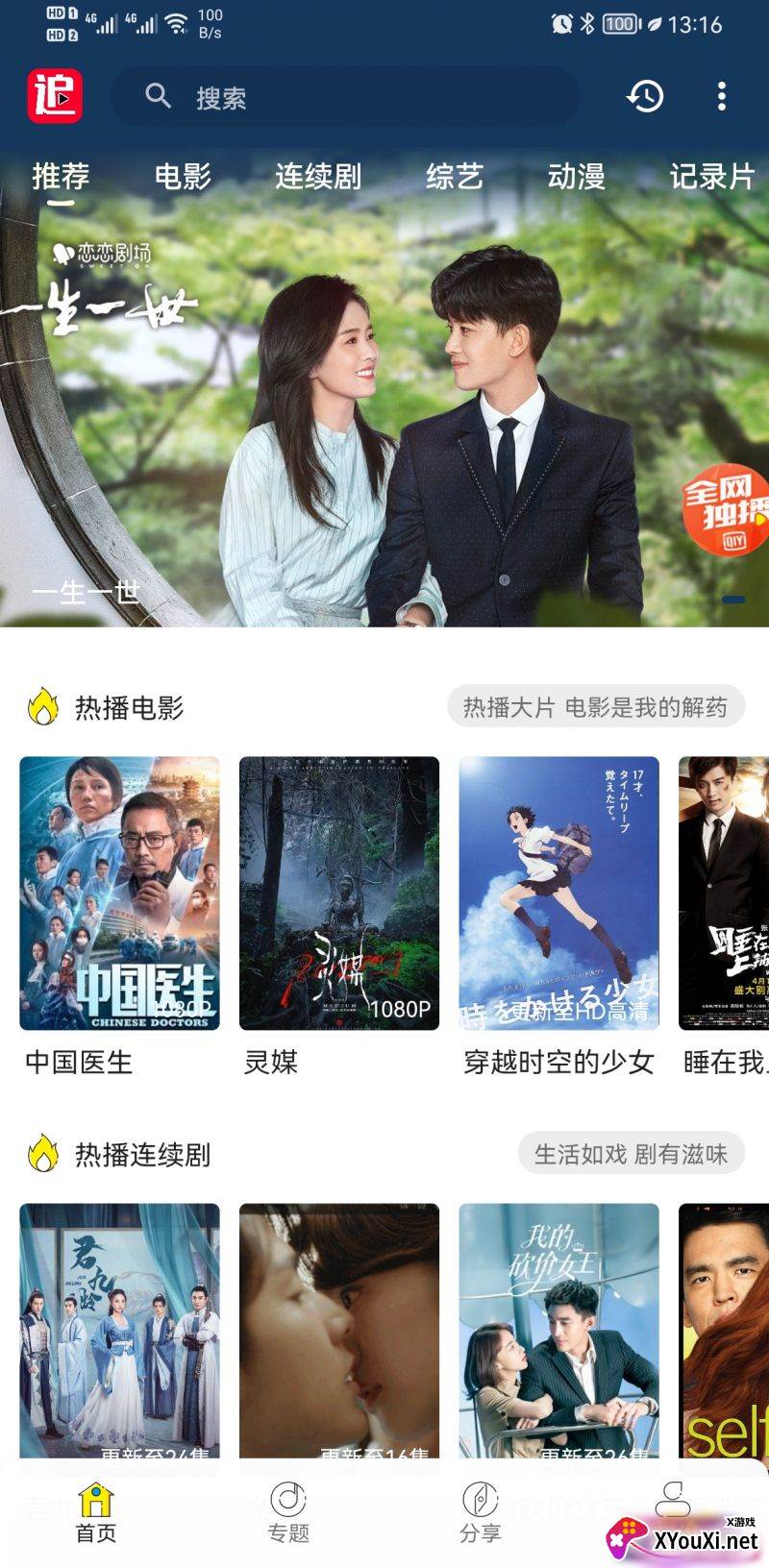
Task: Switch to the 动漫 tab
Action: 576,177
